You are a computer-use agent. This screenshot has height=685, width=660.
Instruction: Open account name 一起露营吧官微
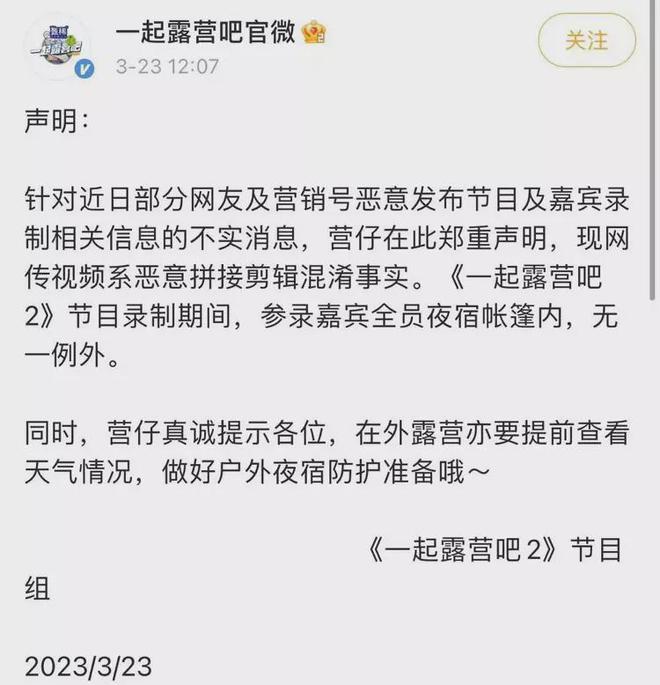point(205,33)
